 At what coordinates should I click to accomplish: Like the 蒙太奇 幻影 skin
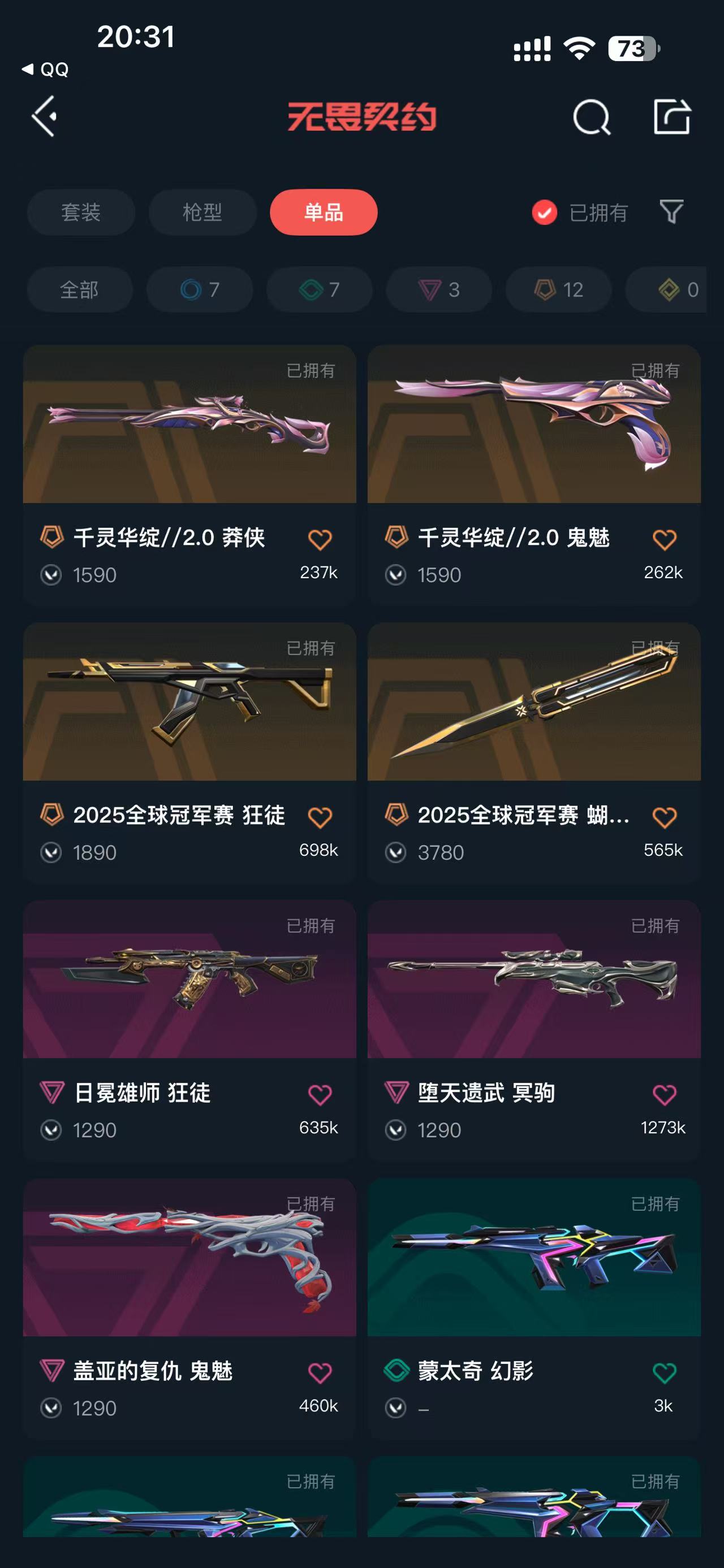coord(663,1372)
